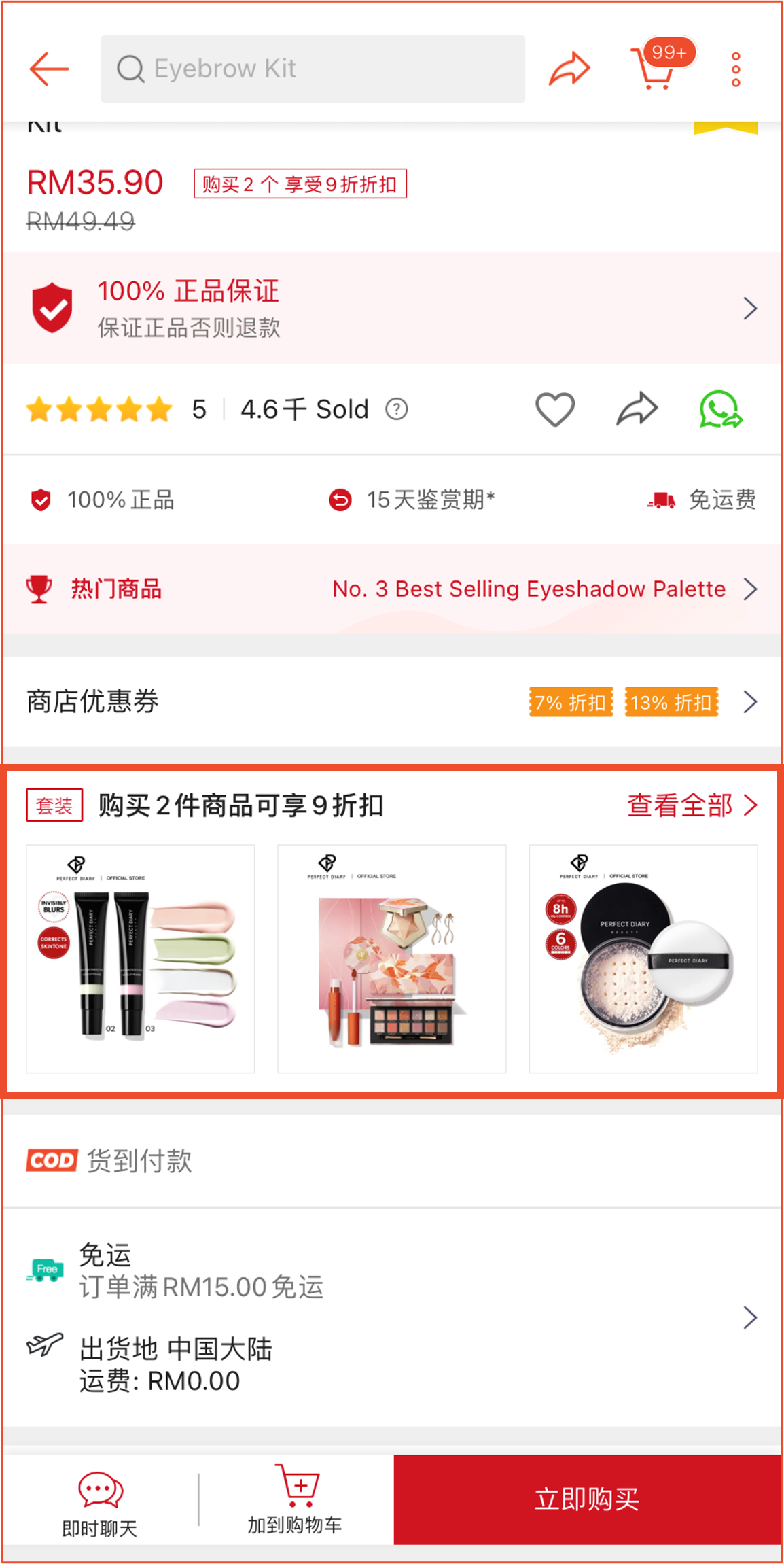
Task: Share product via the top bar arrow
Action: [x=569, y=69]
